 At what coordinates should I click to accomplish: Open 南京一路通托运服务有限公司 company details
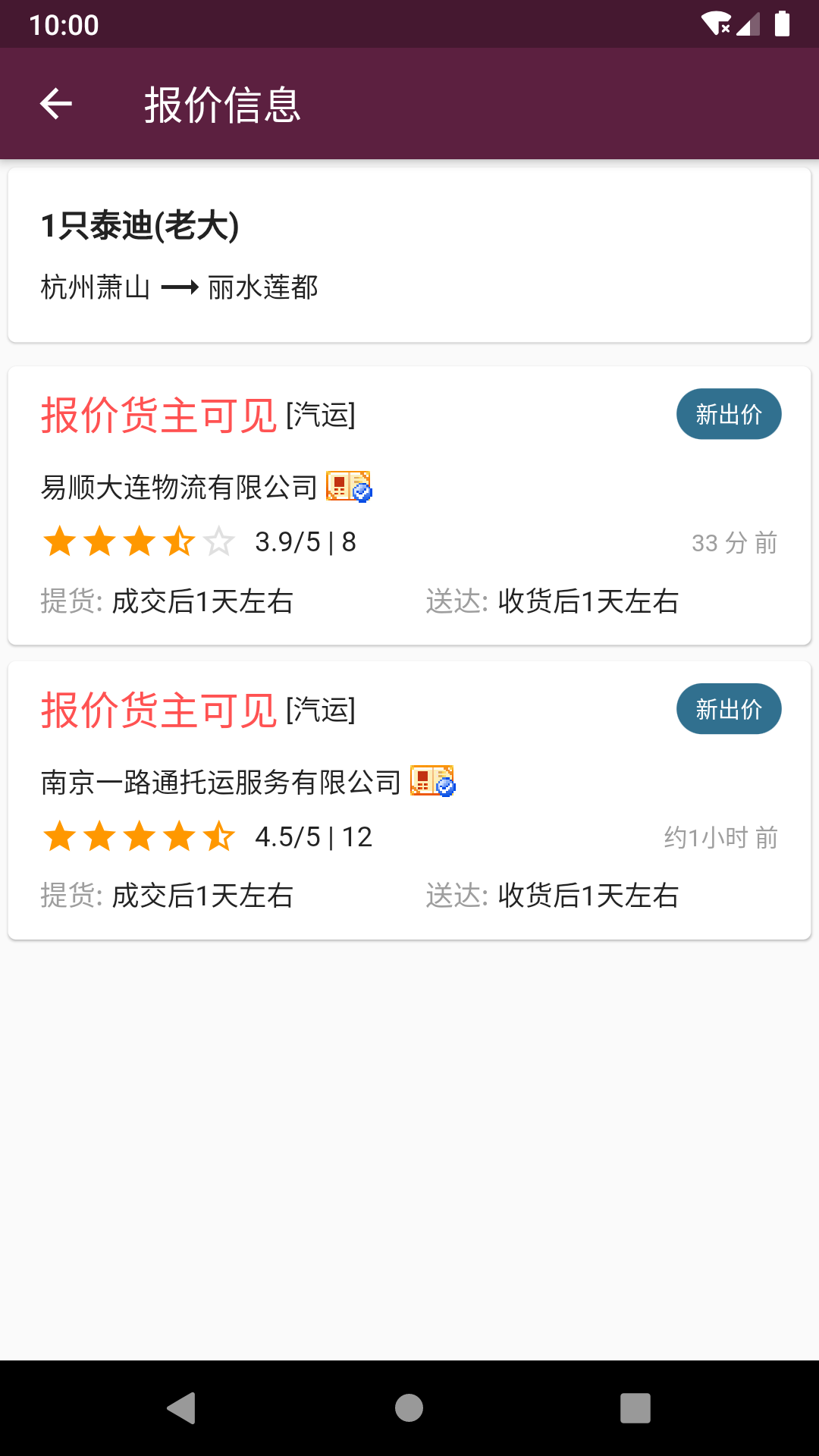[x=220, y=780]
